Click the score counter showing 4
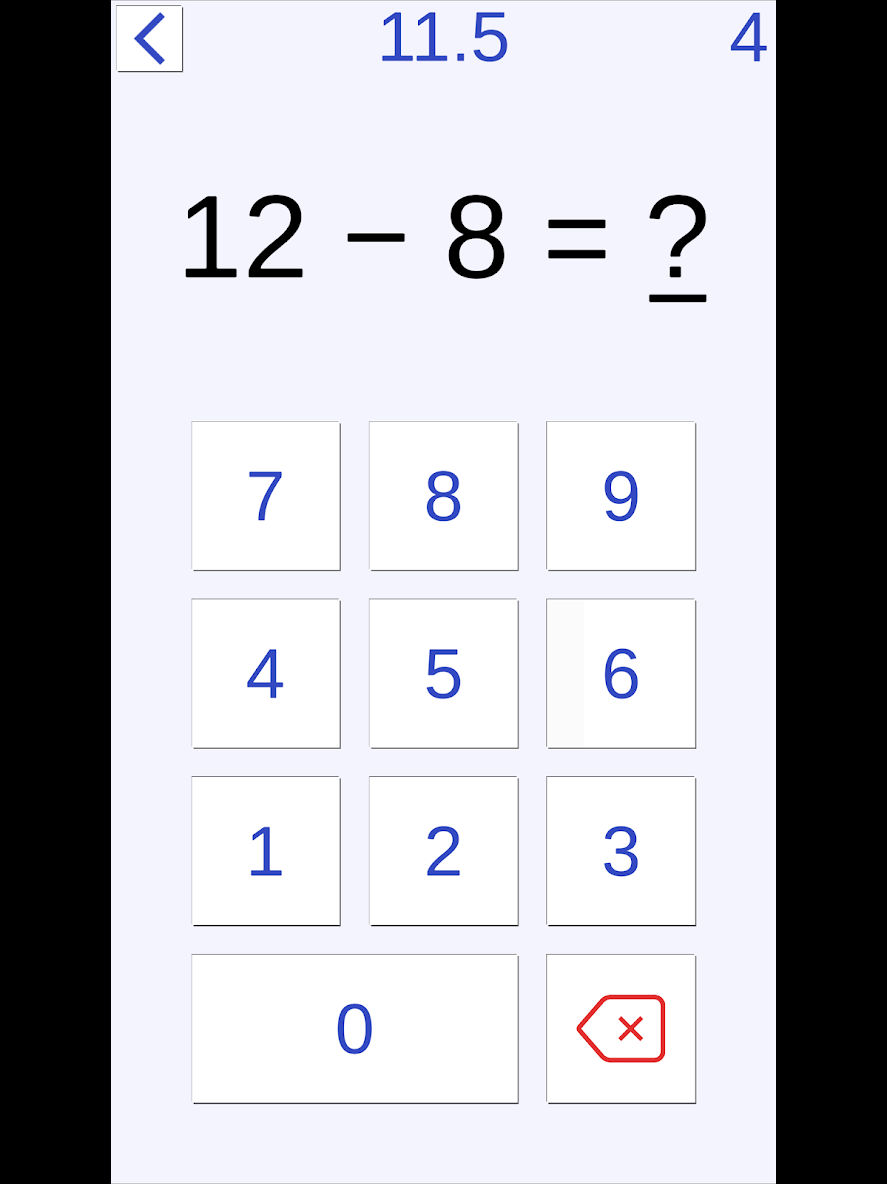This screenshot has height=1184, width=887. click(x=750, y=38)
